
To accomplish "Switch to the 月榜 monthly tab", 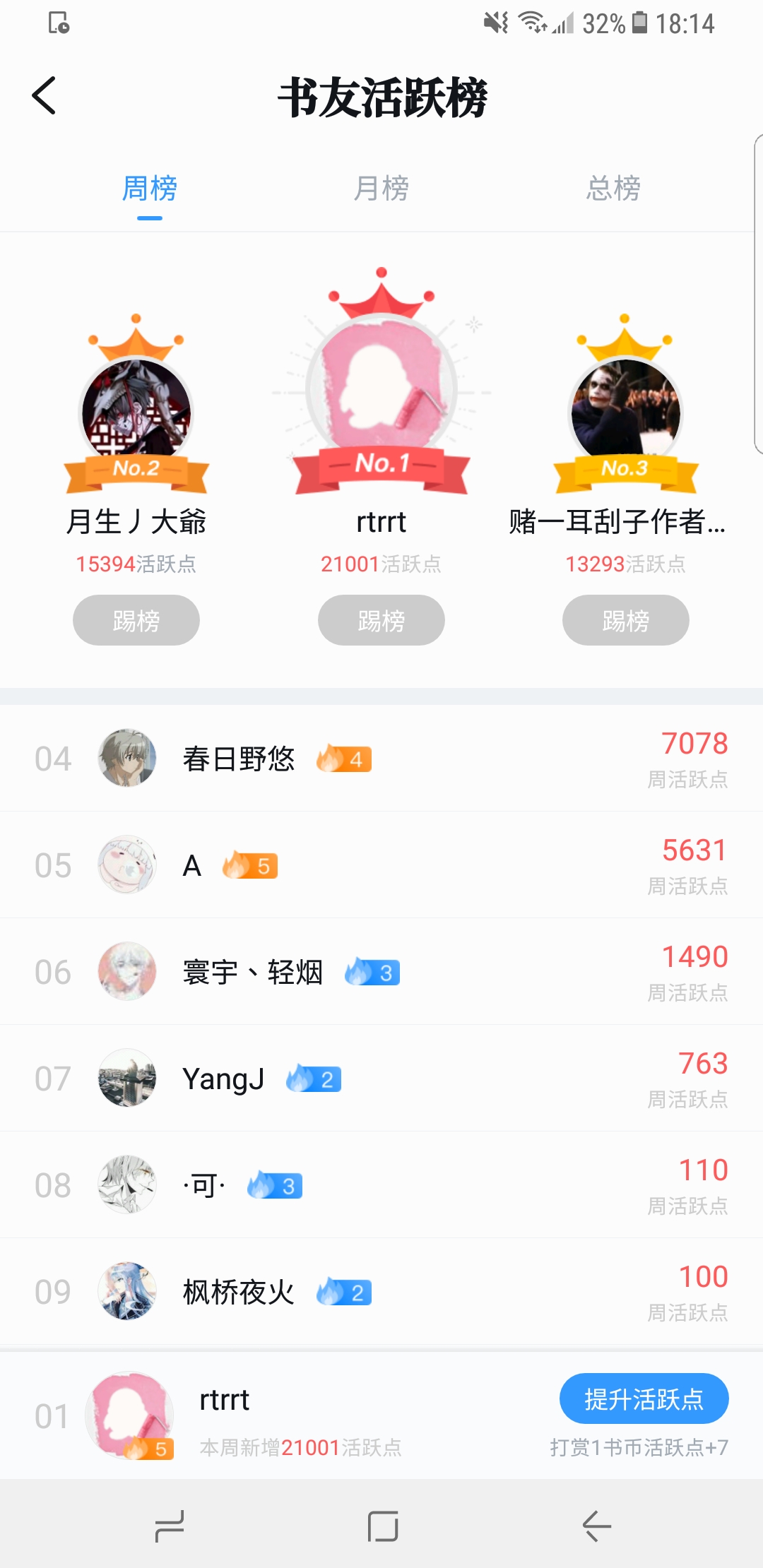I will pyautogui.click(x=381, y=189).
